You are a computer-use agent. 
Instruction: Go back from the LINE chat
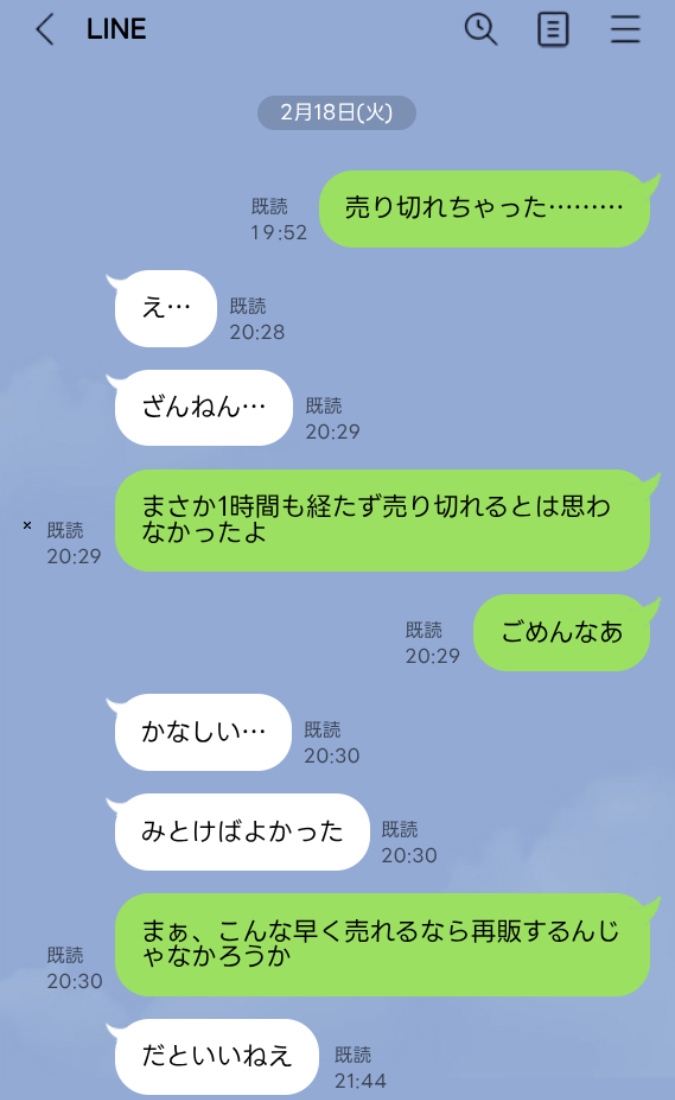pos(45,29)
